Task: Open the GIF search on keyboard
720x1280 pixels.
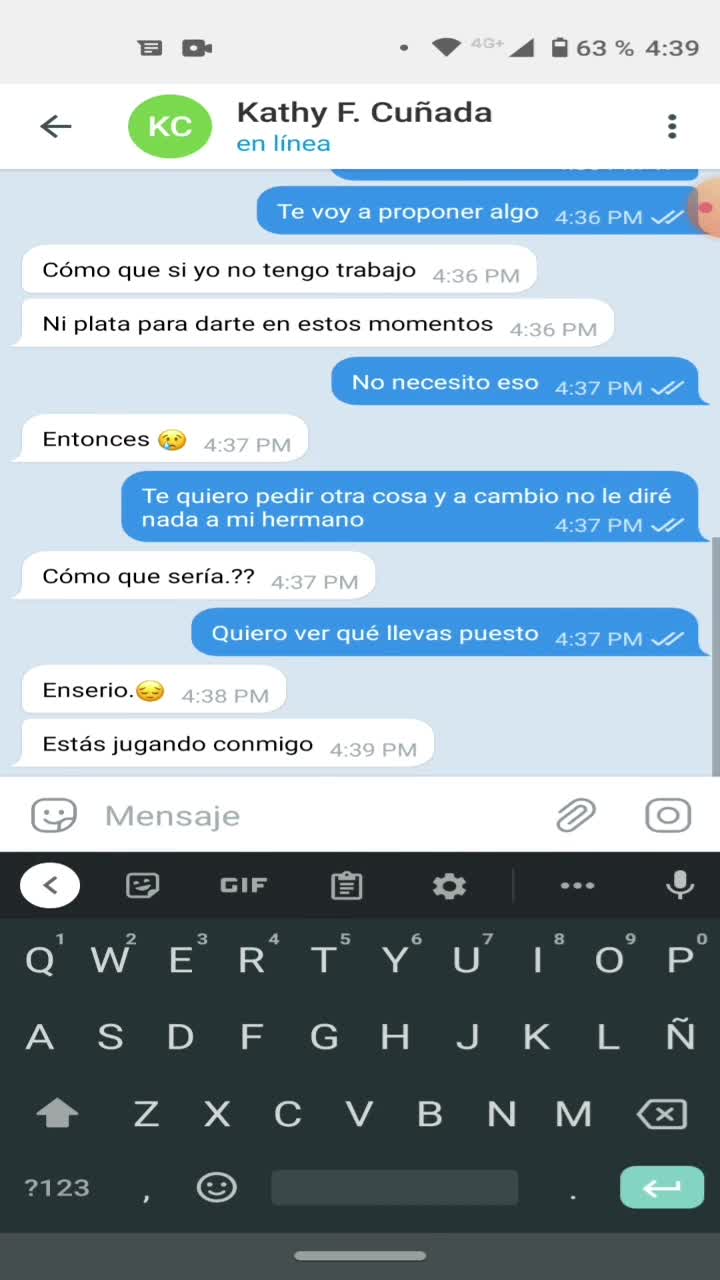Action: (x=243, y=885)
